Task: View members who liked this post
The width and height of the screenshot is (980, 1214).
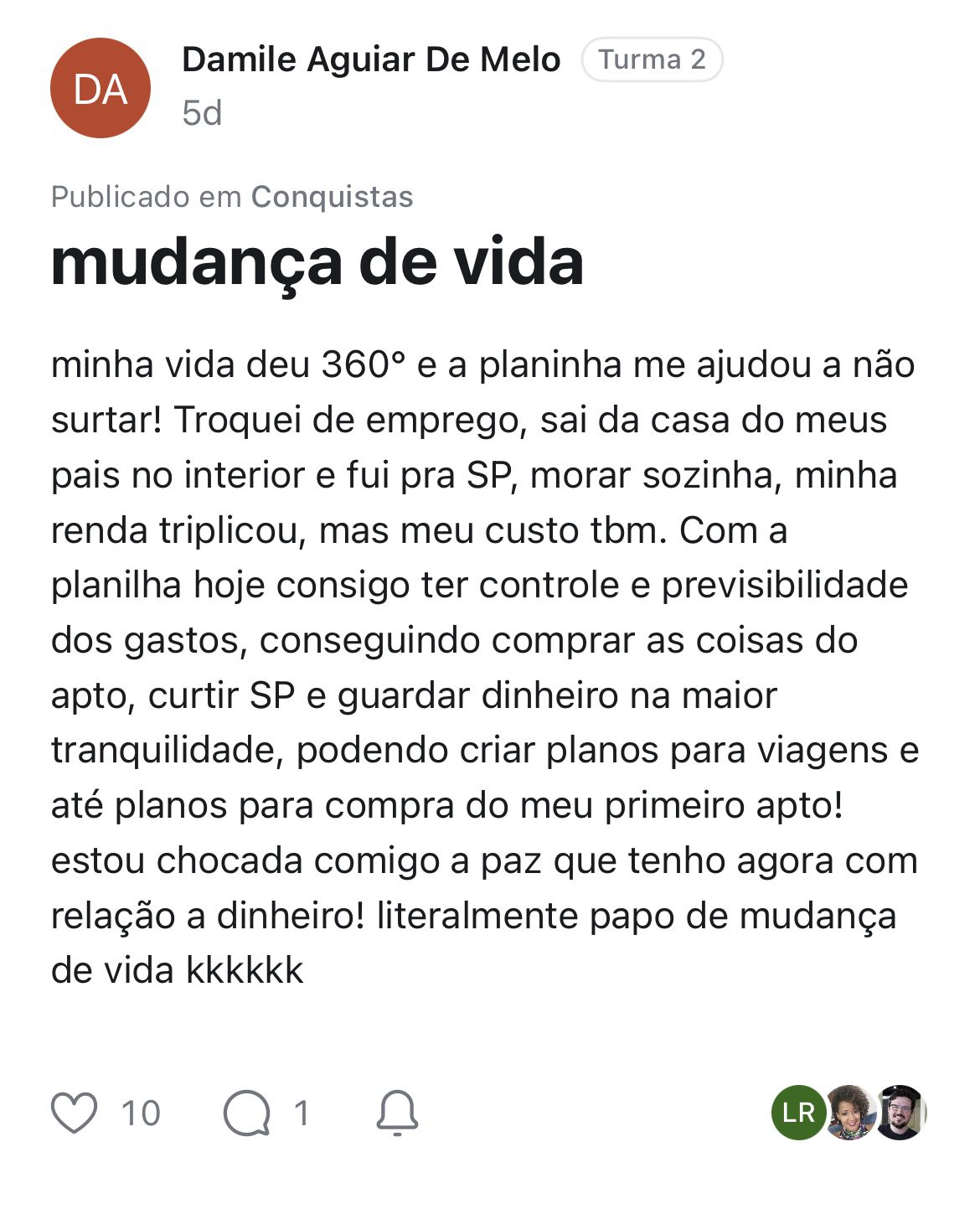Action: pyautogui.click(x=848, y=1113)
